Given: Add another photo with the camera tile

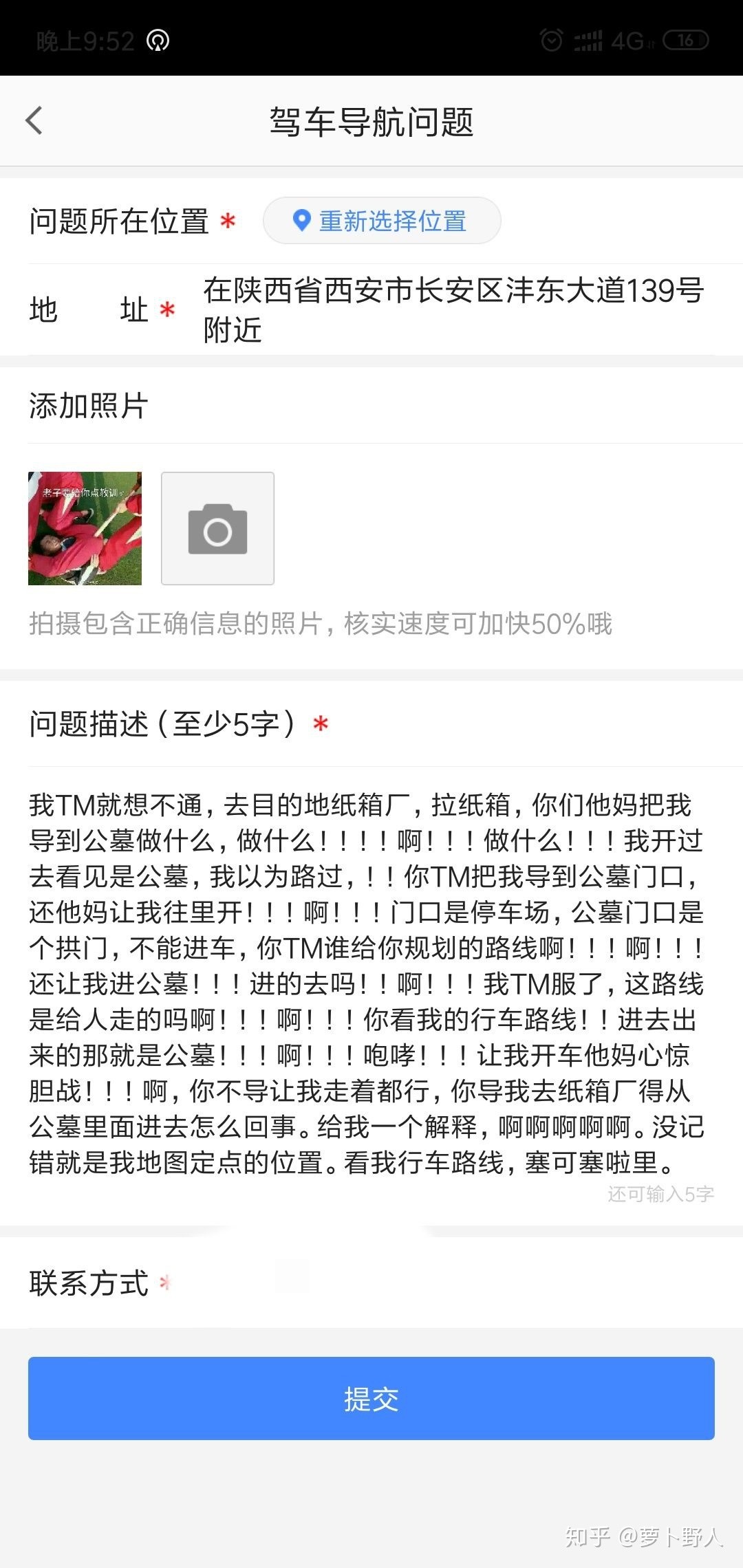Looking at the screenshot, I should tap(217, 528).
